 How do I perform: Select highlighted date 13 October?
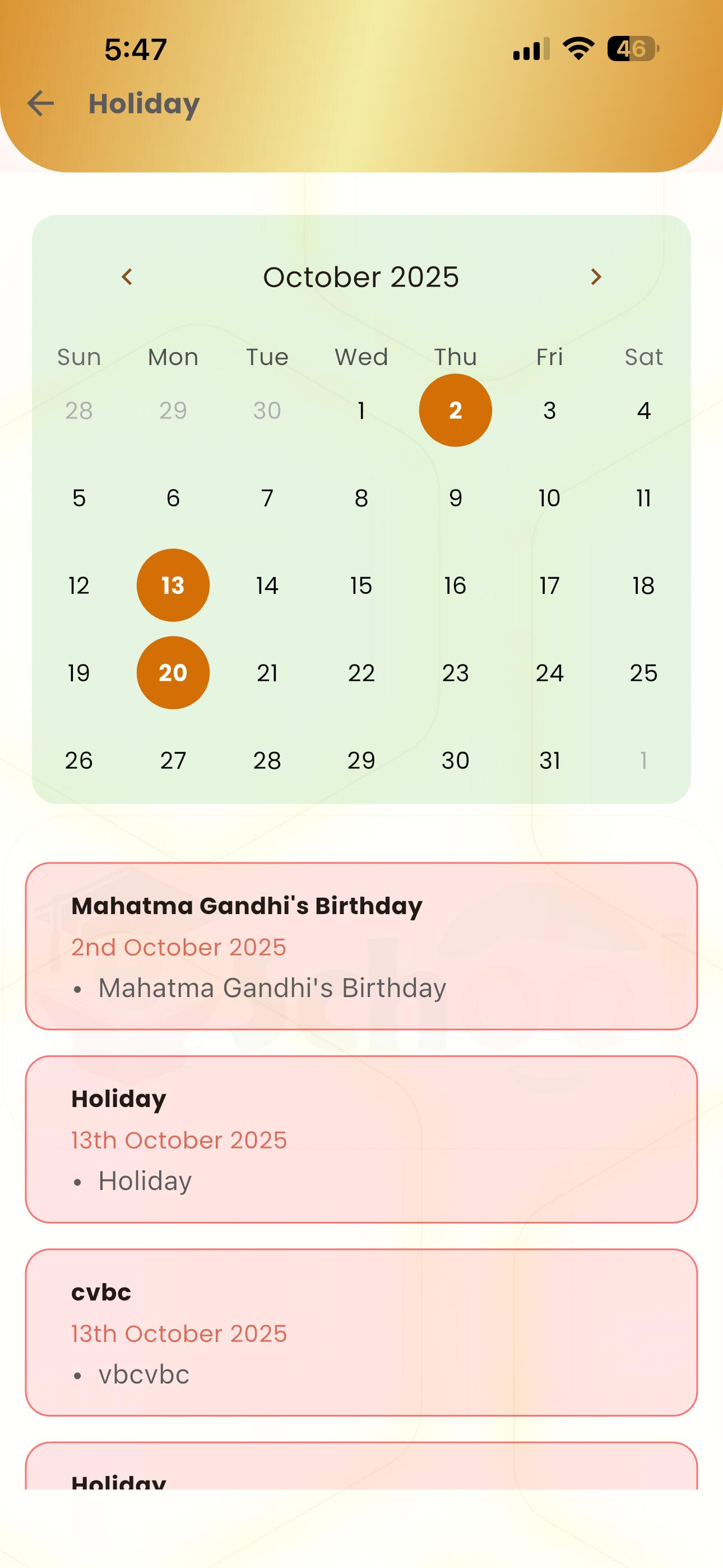[173, 585]
